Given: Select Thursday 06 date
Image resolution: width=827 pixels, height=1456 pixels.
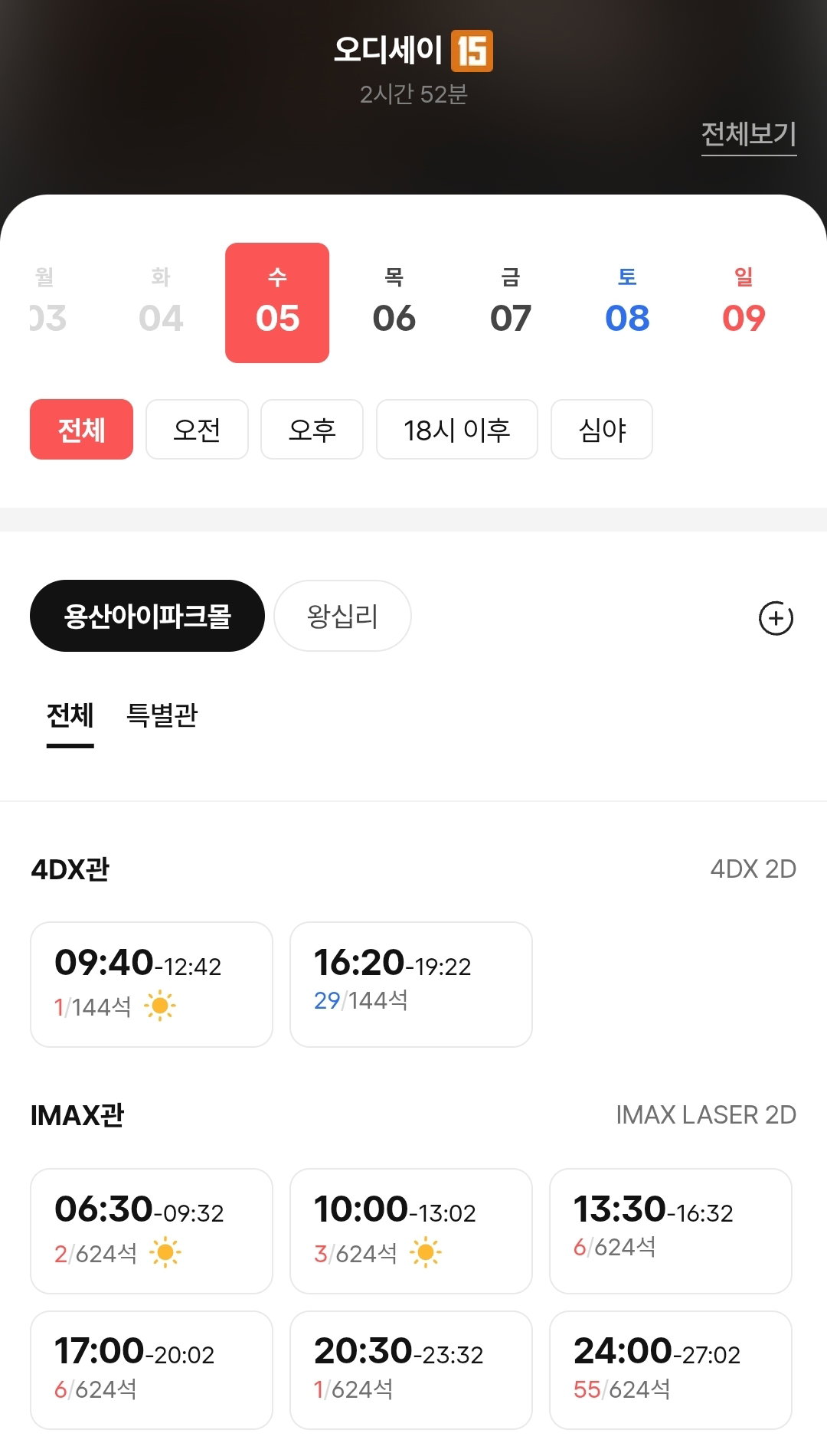Looking at the screenshot, I should point(394,303).
